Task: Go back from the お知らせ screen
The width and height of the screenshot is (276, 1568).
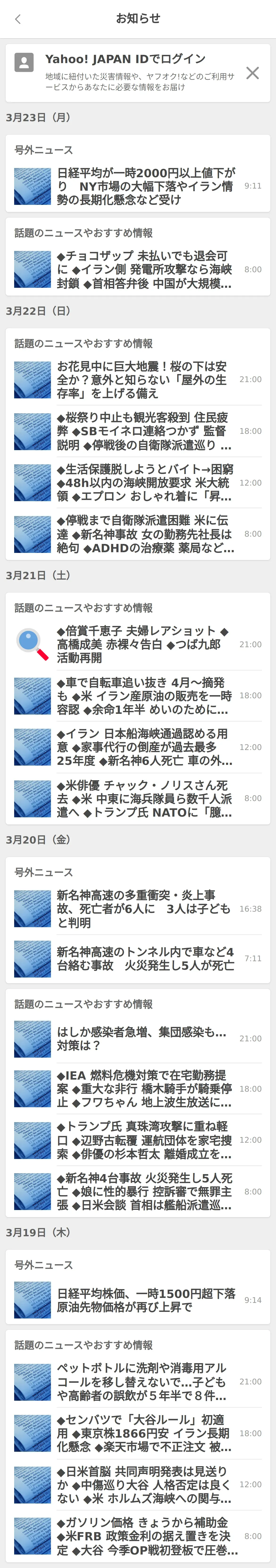Action: coord(18,19)
